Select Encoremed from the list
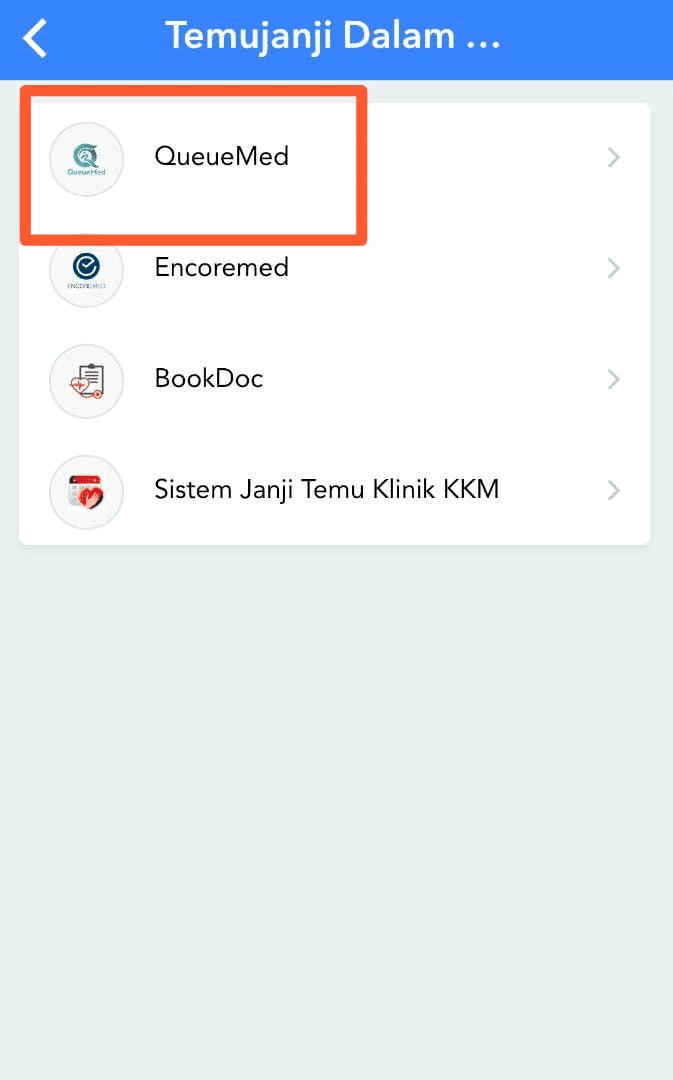 pos(221,268)
